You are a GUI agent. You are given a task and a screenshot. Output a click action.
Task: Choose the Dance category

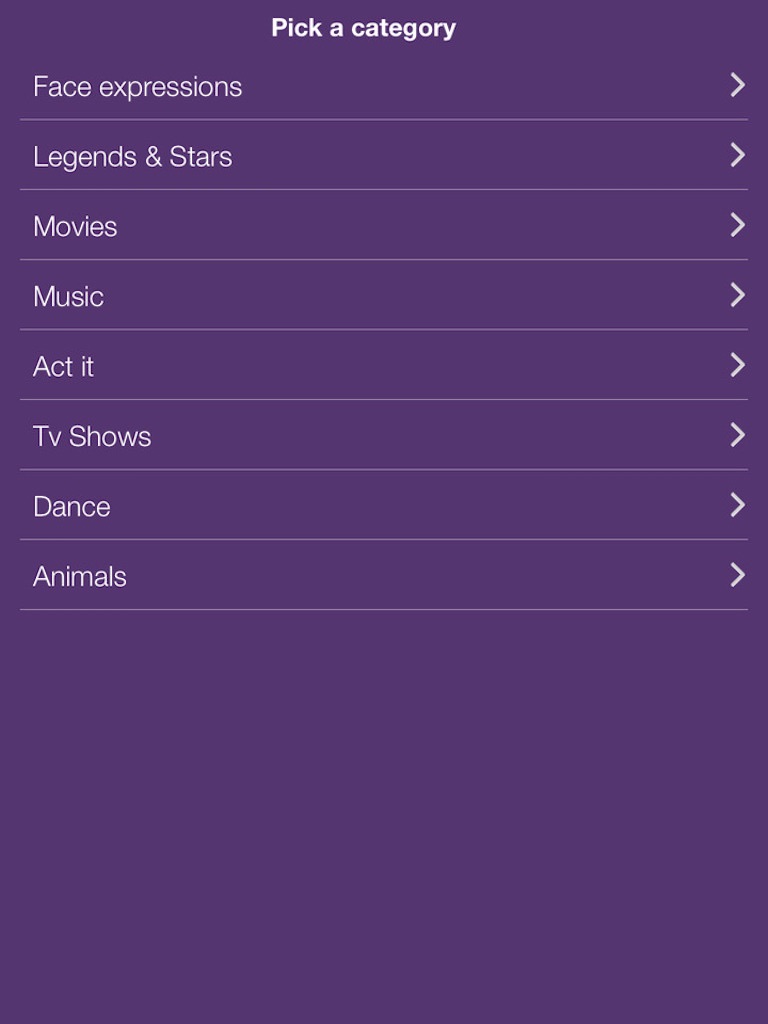[384, 505]
